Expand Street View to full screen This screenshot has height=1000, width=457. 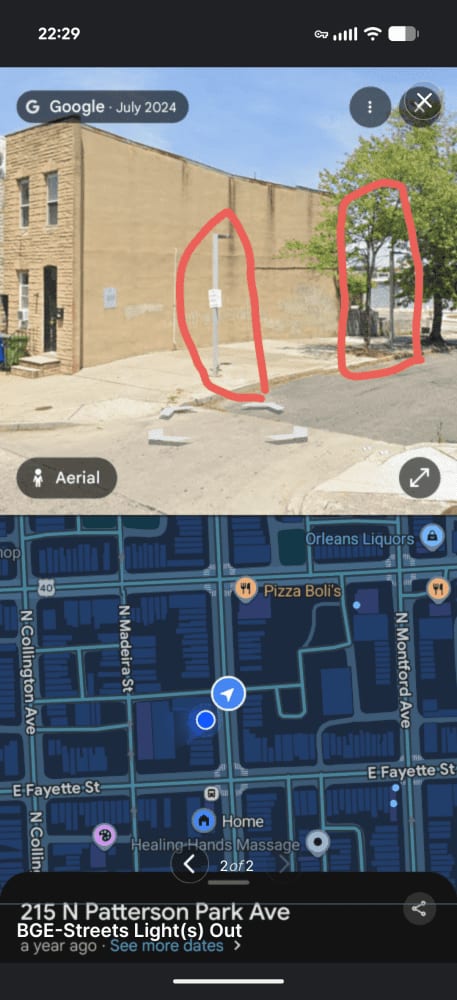tap(419, 478)
